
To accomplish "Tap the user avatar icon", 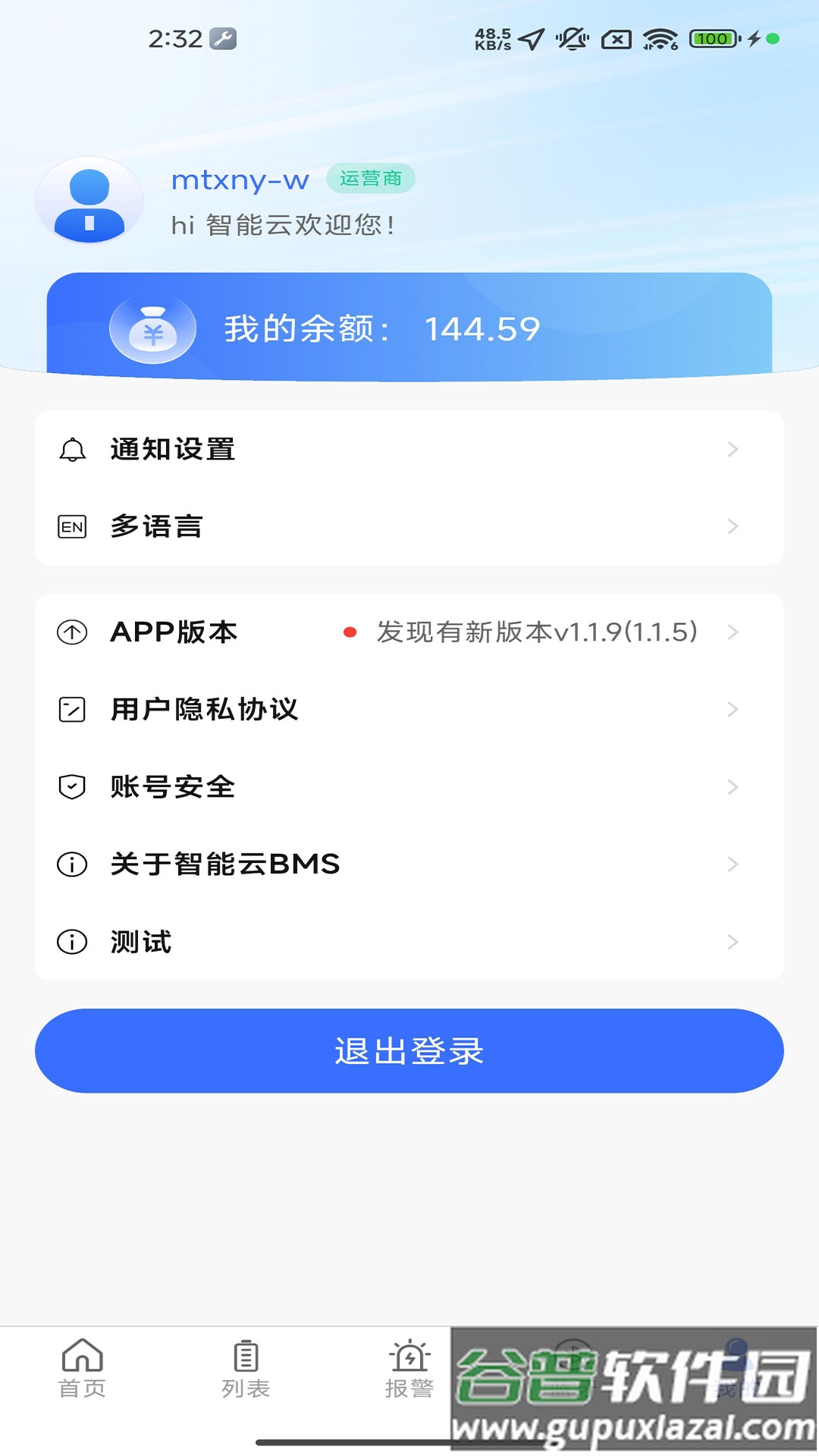I will pyautogui.click(x=89, y=199).
